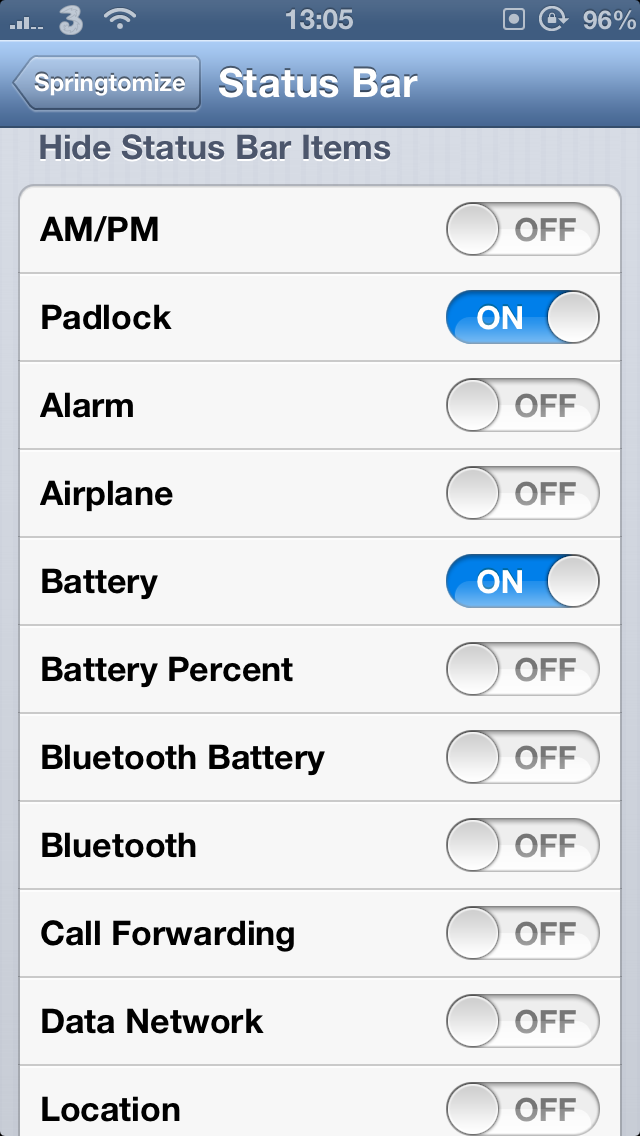Switch on the Data Network toggle
The width and height of the screenshot is (640, 1136).
(x=522, y=1022)
